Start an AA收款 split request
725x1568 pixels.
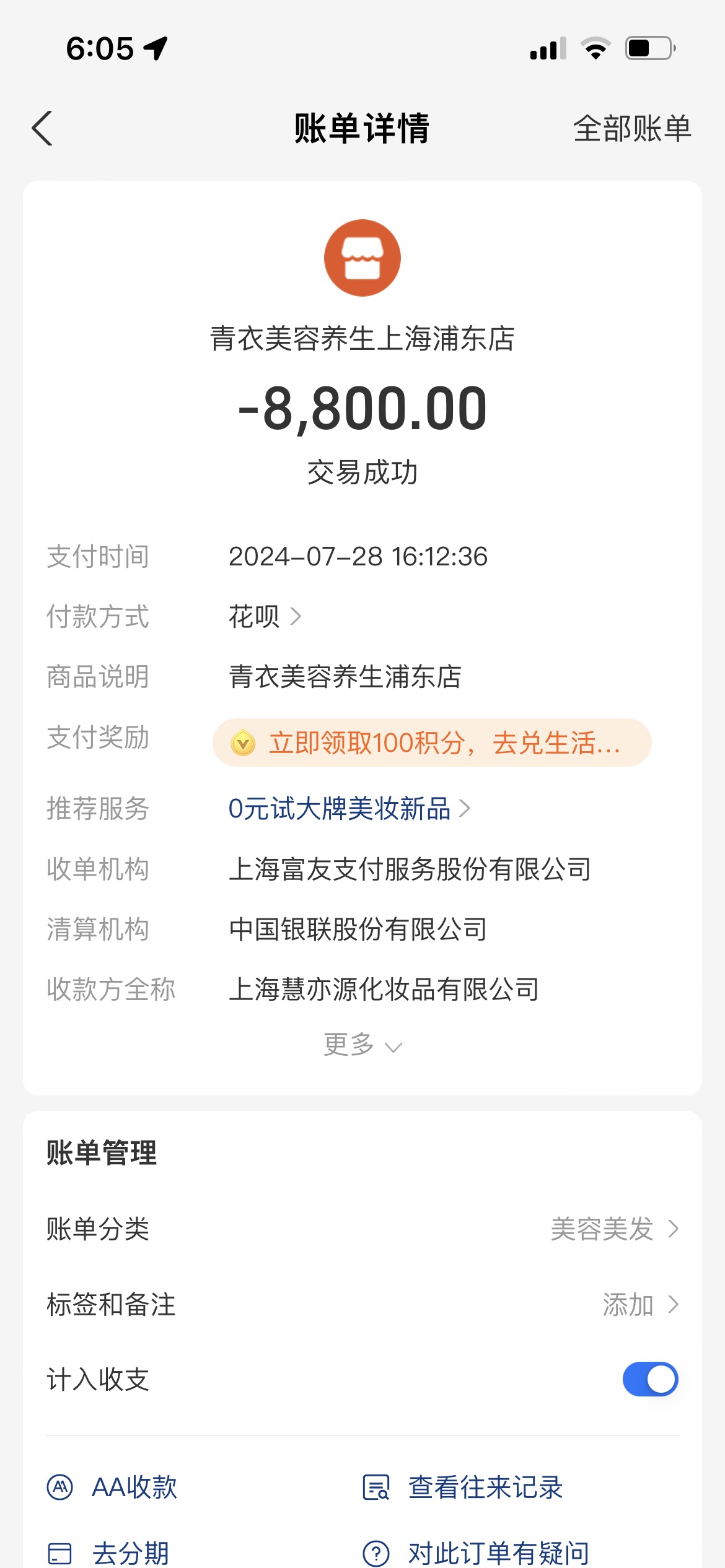[112, 1487]
